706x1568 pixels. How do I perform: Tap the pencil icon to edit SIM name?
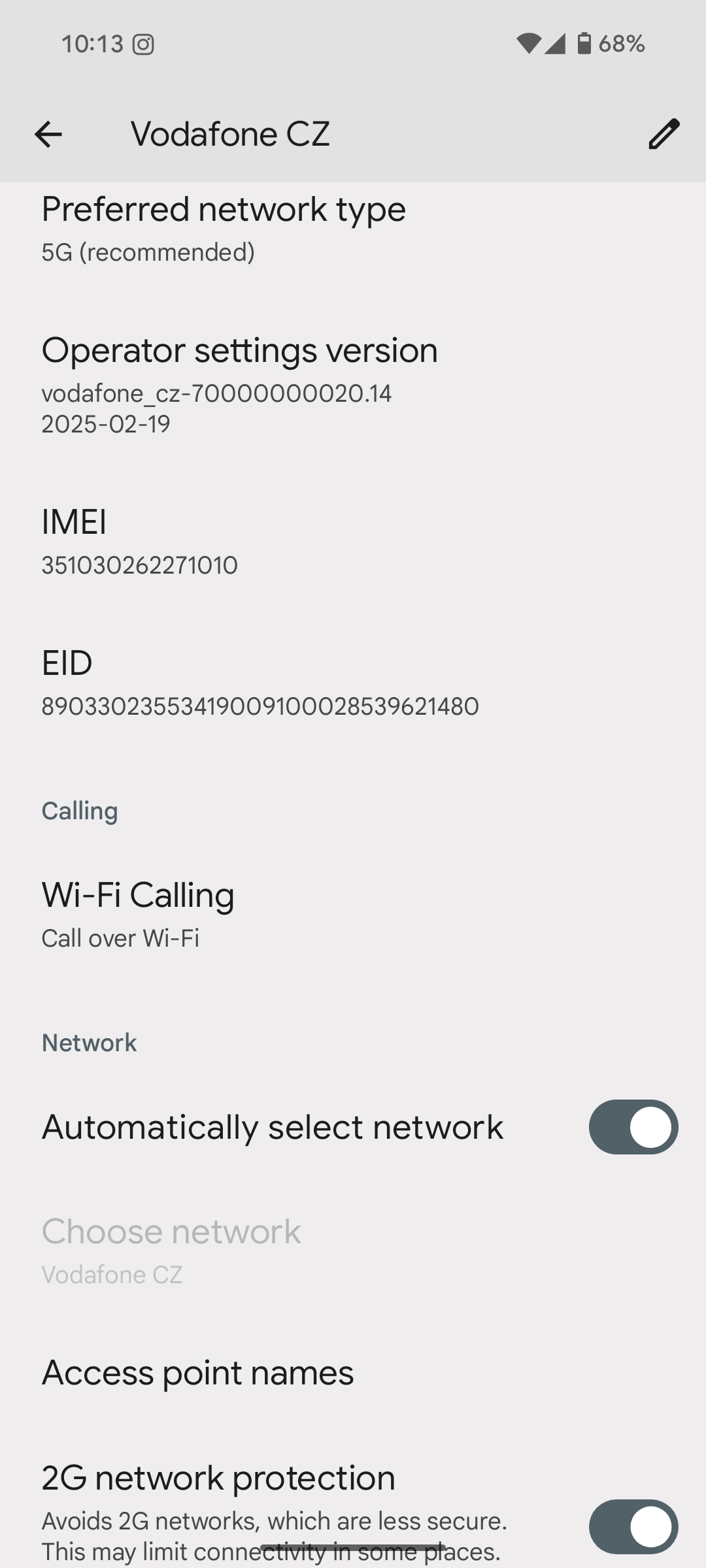(664, 134)
